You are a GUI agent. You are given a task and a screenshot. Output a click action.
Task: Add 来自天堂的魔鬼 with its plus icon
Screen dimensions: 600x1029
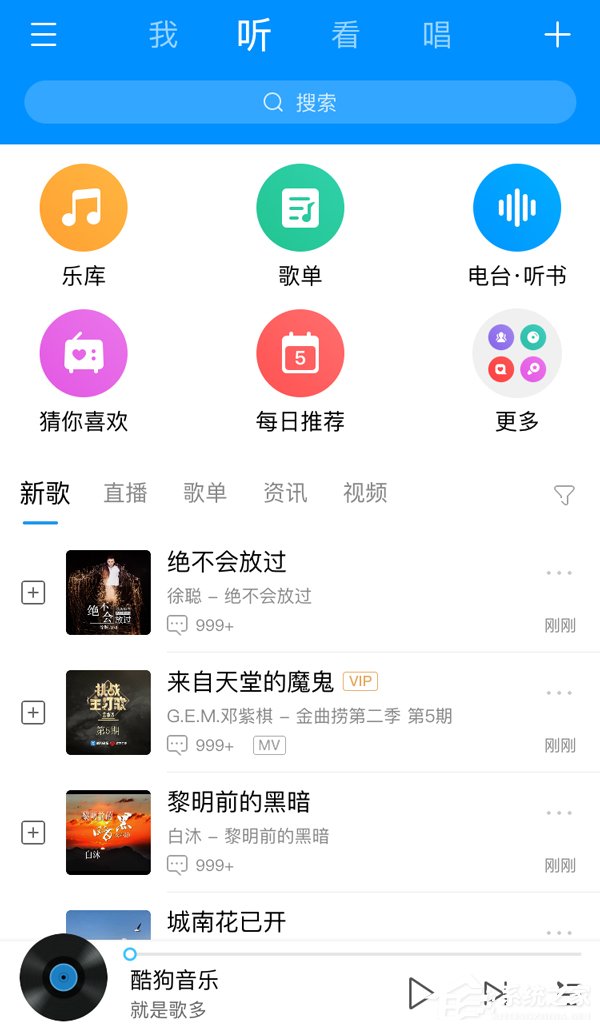(x=34, y=713)
